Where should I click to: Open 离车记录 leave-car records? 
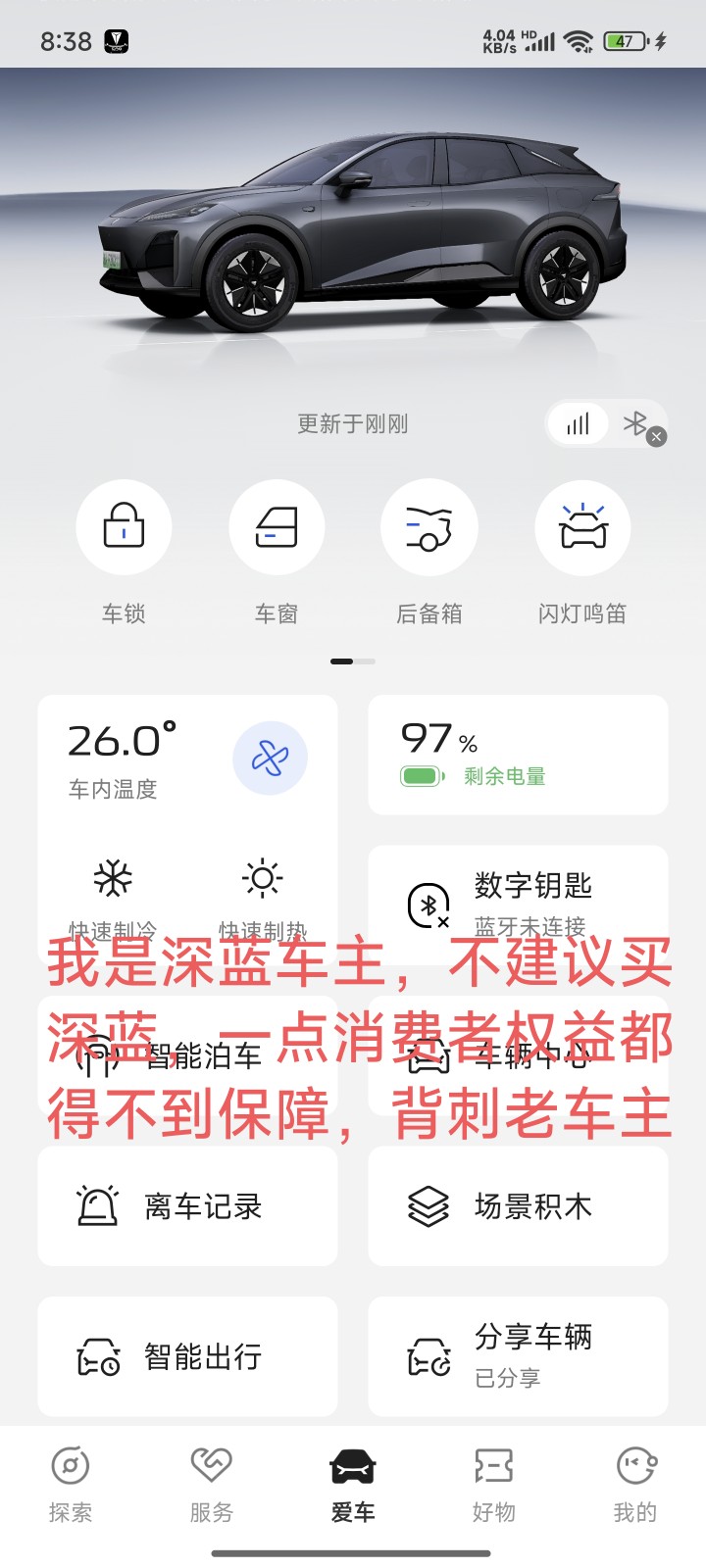tap(187, 1206)
